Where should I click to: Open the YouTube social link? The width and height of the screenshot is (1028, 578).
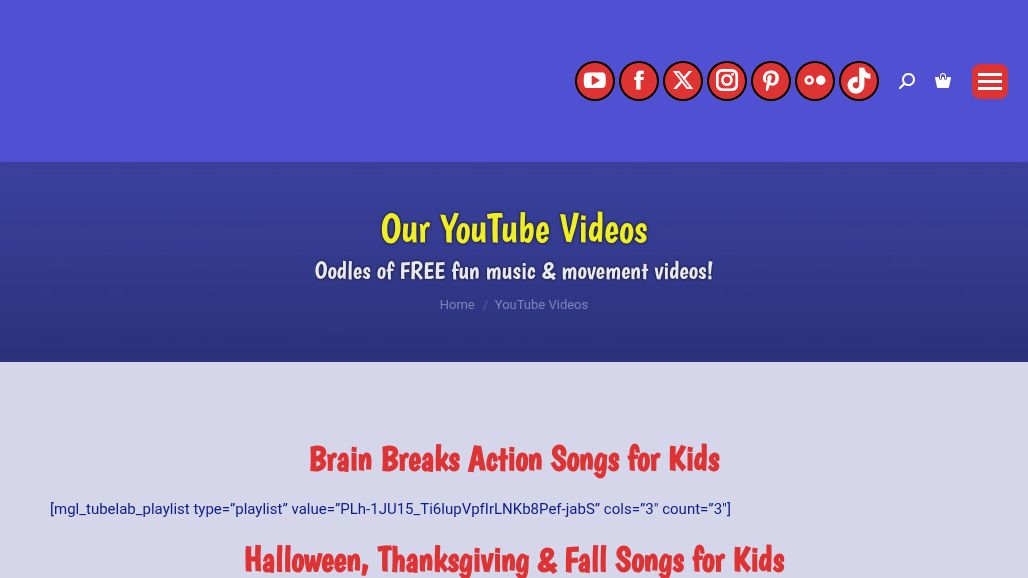595,81
